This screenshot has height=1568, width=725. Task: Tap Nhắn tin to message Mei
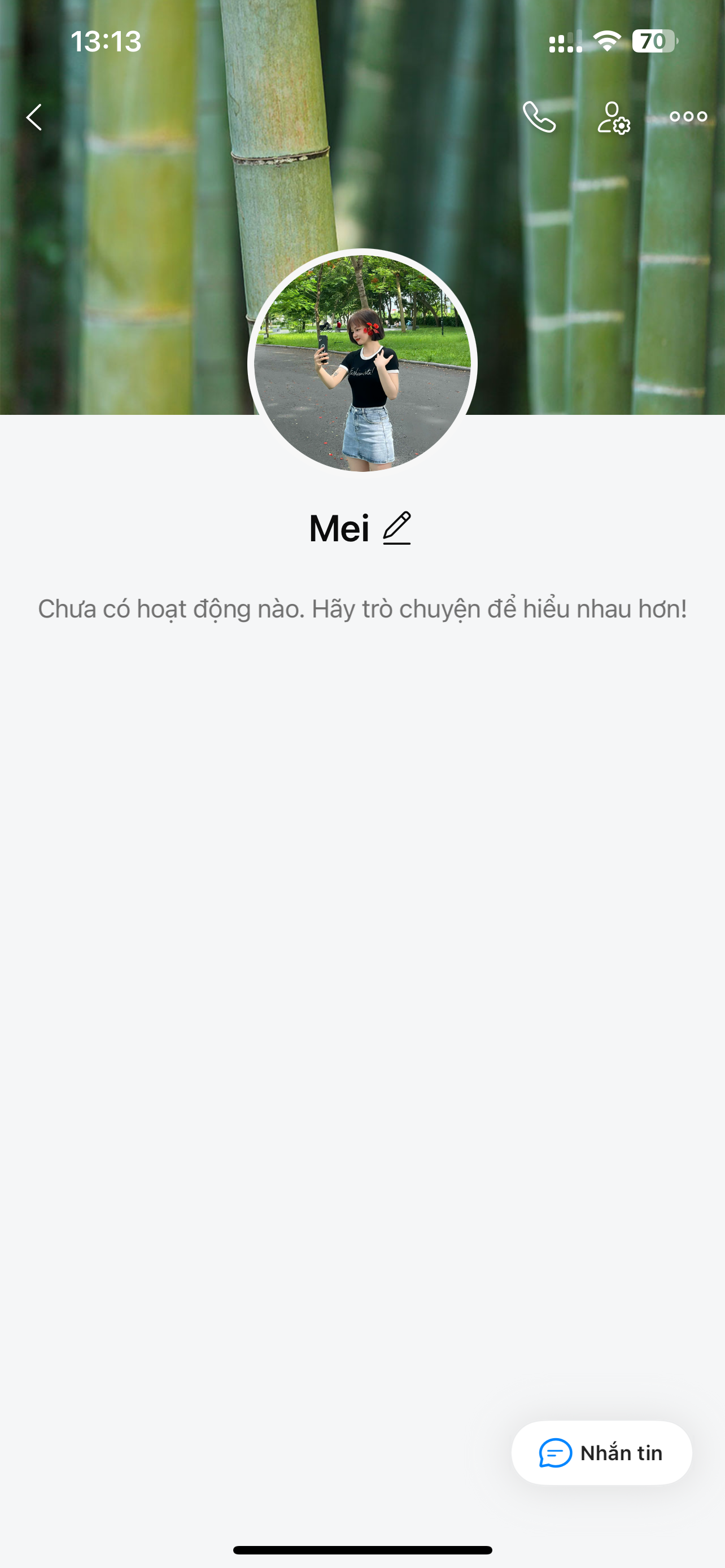tap(601, 1452)
